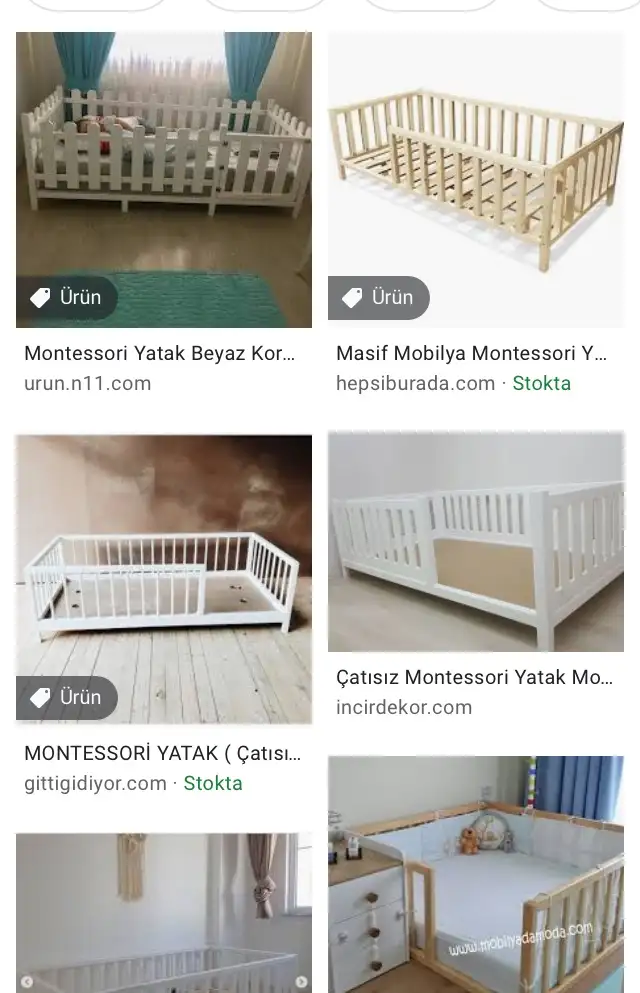Tap the Masif Mobilya Montessori title link
The image size is (640, 993).
pyautogui.click(x=472, y=353)
